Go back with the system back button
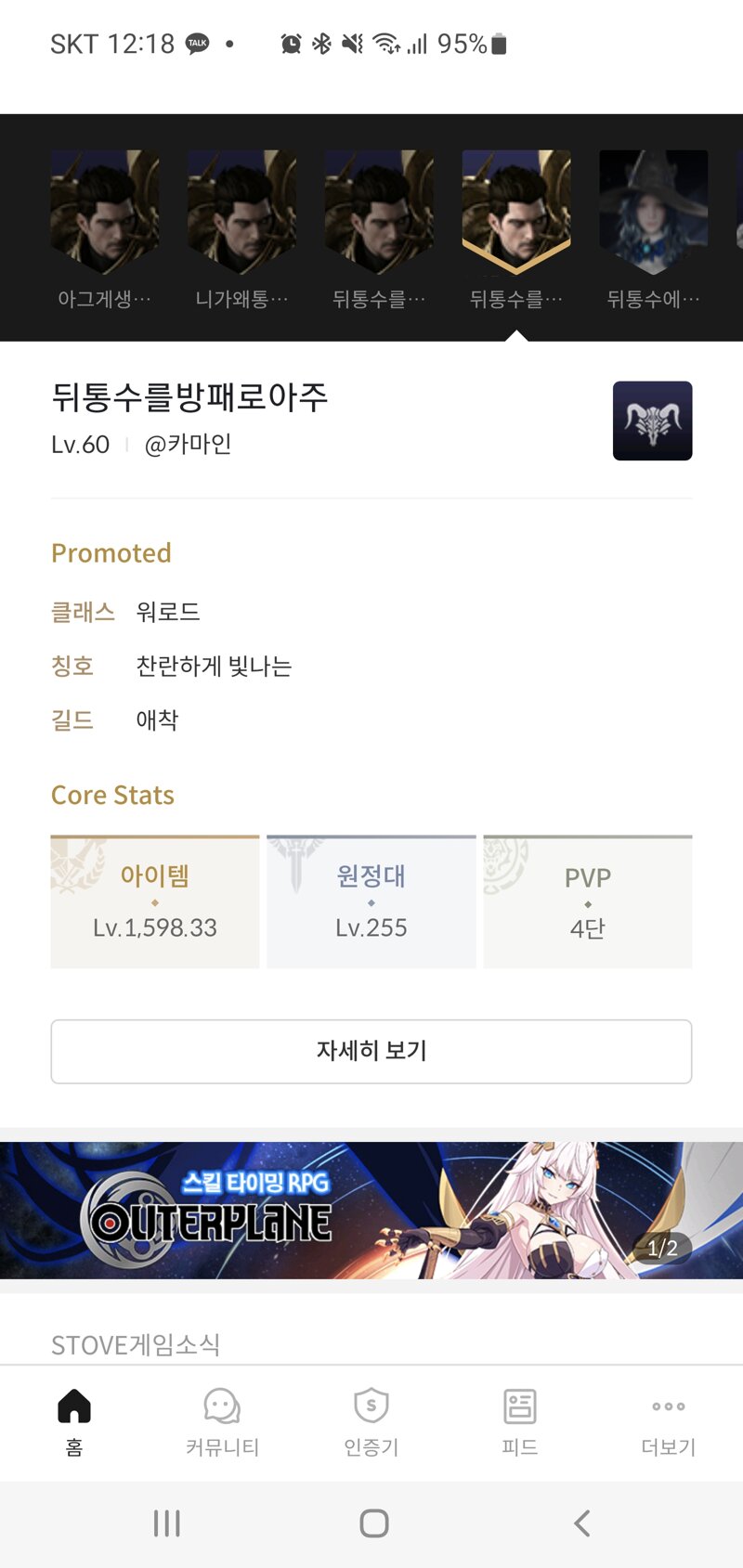 click(x=581, y=1523)
